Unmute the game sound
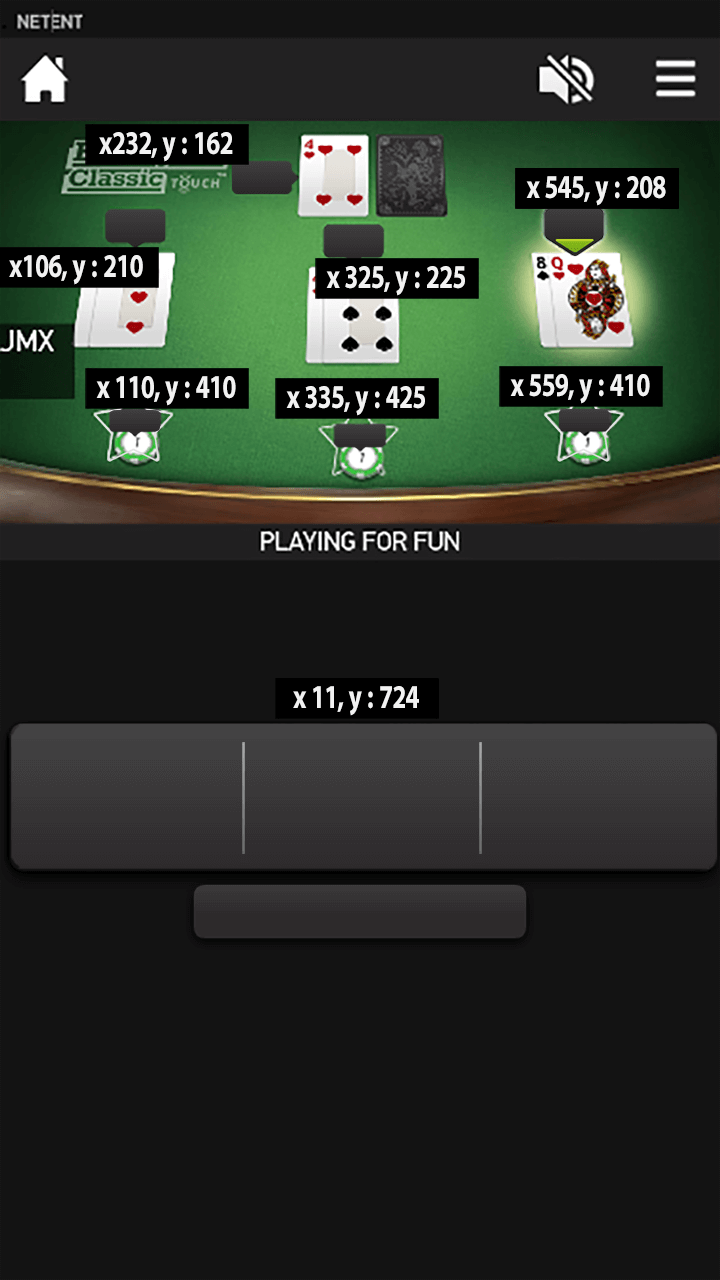720x1280 pixels. pos(566,79)
